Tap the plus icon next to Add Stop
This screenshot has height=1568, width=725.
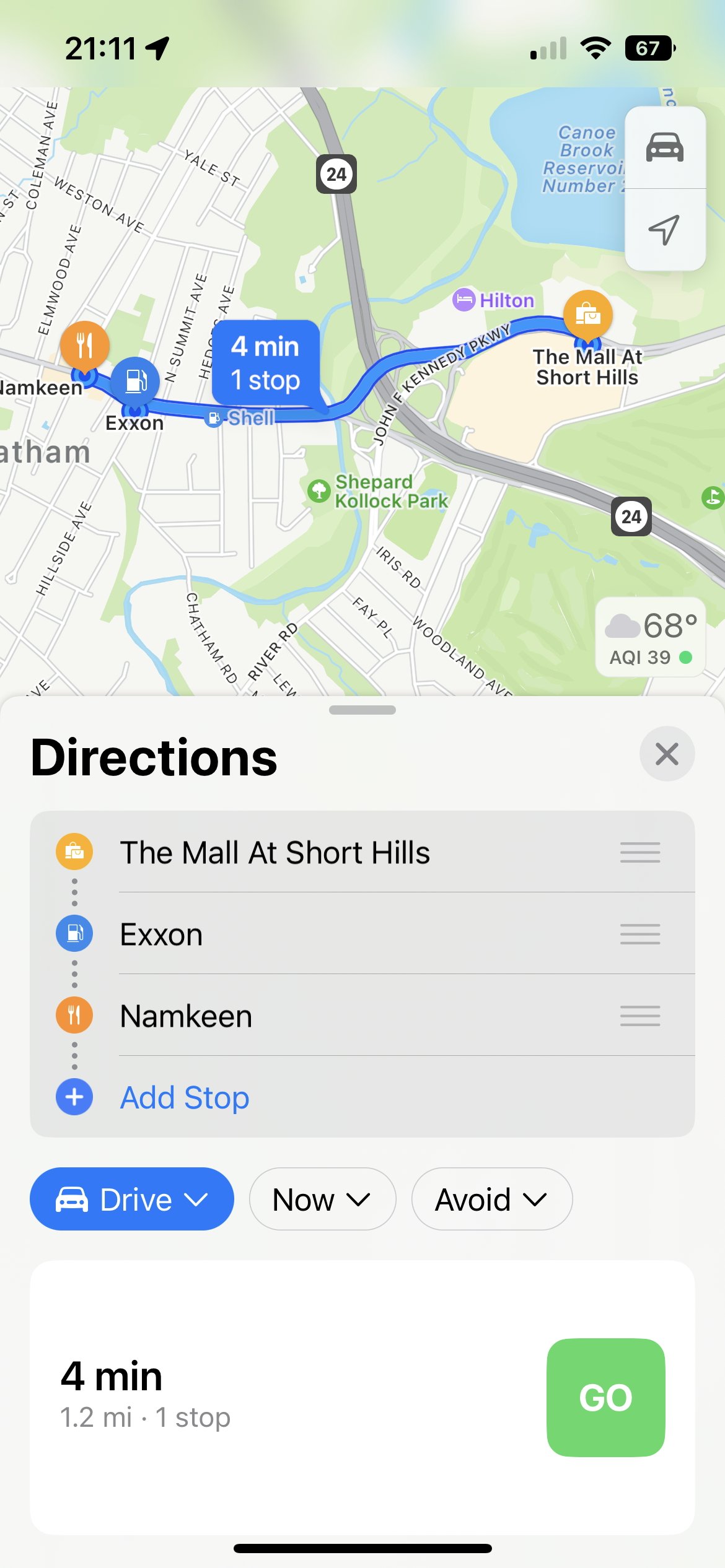(x=74, y=1097)
